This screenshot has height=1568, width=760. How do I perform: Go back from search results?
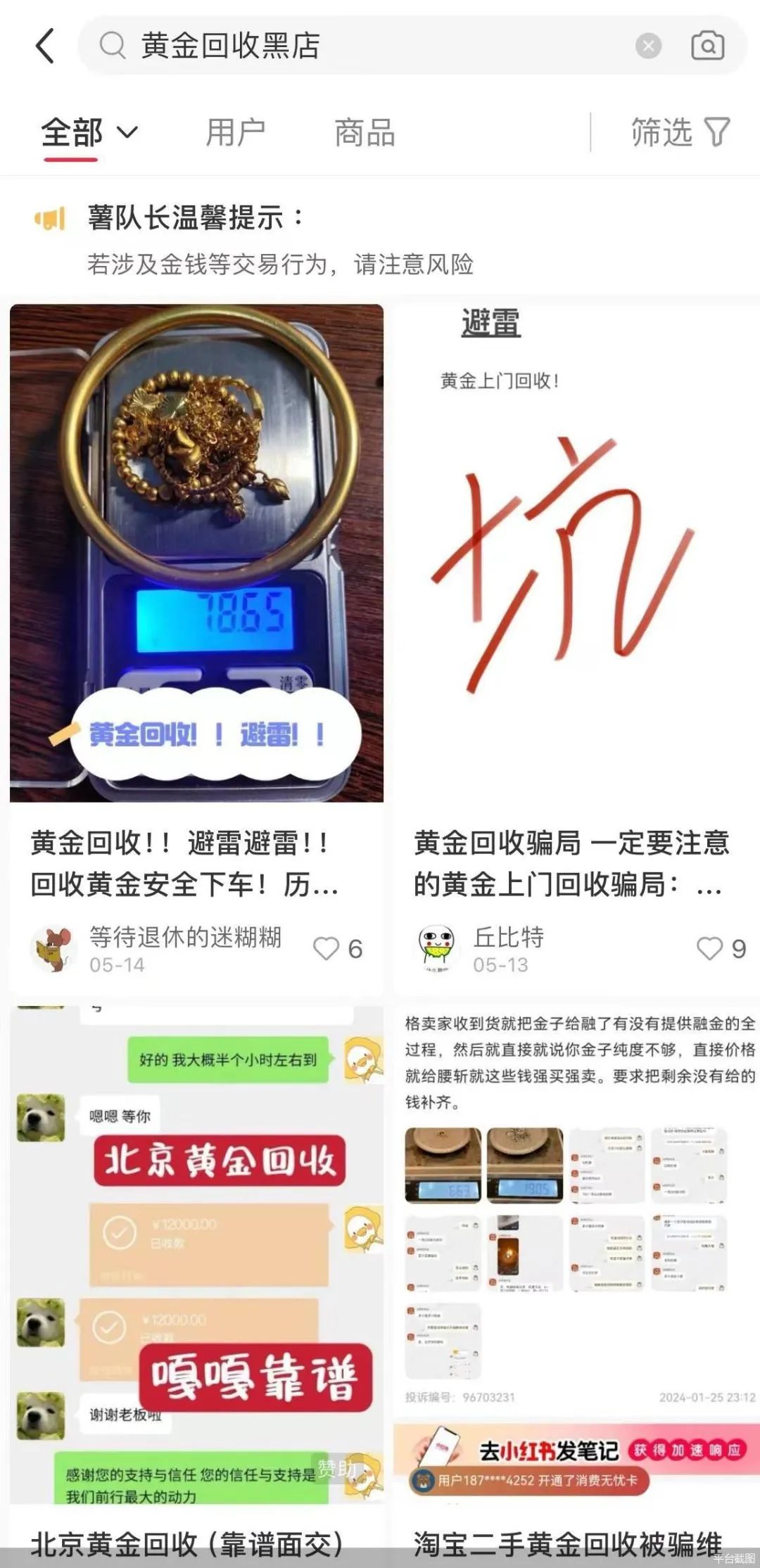tap(45, 46)
